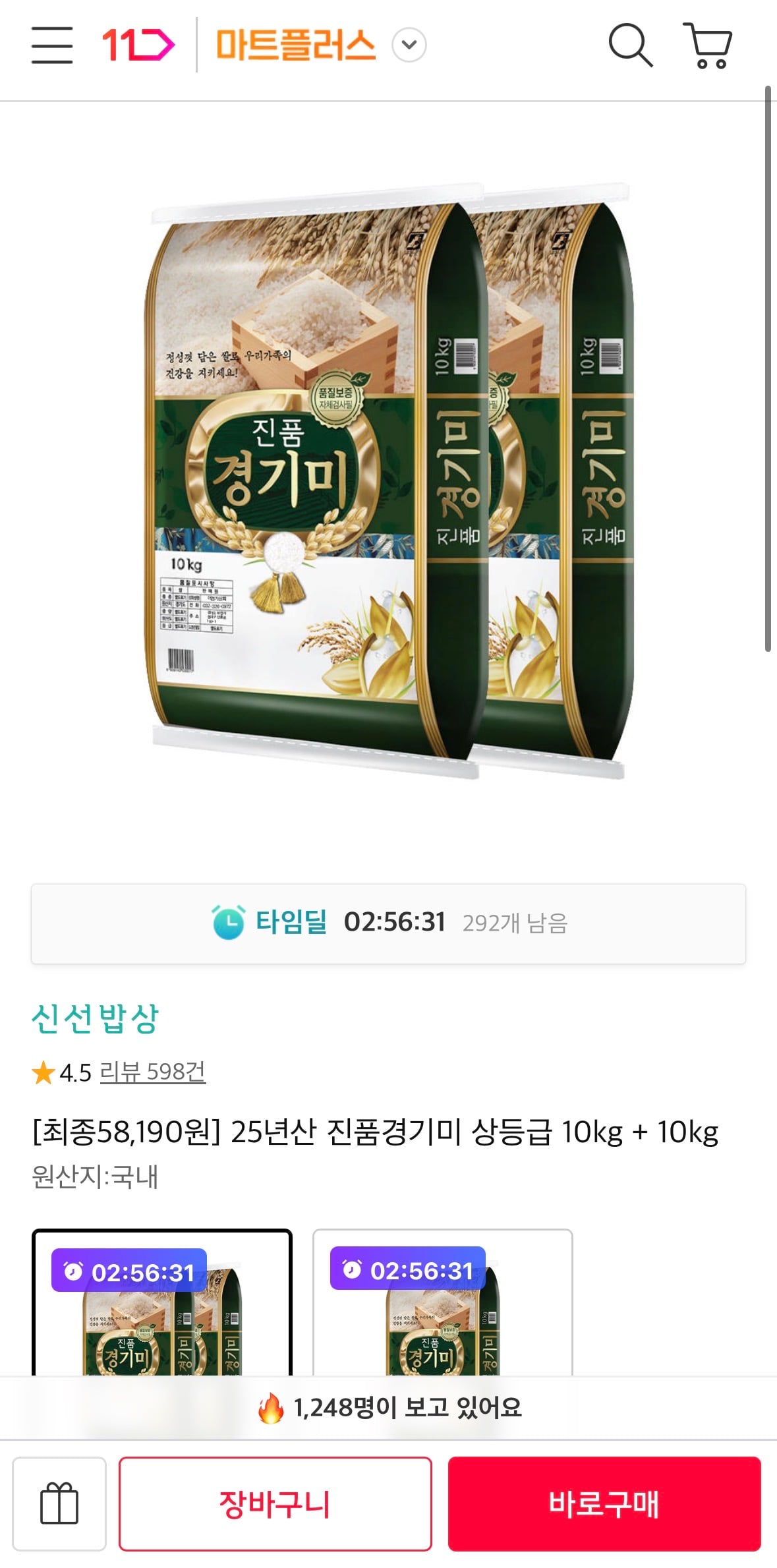Open the hamburger navigation menu

pos(53,46)
